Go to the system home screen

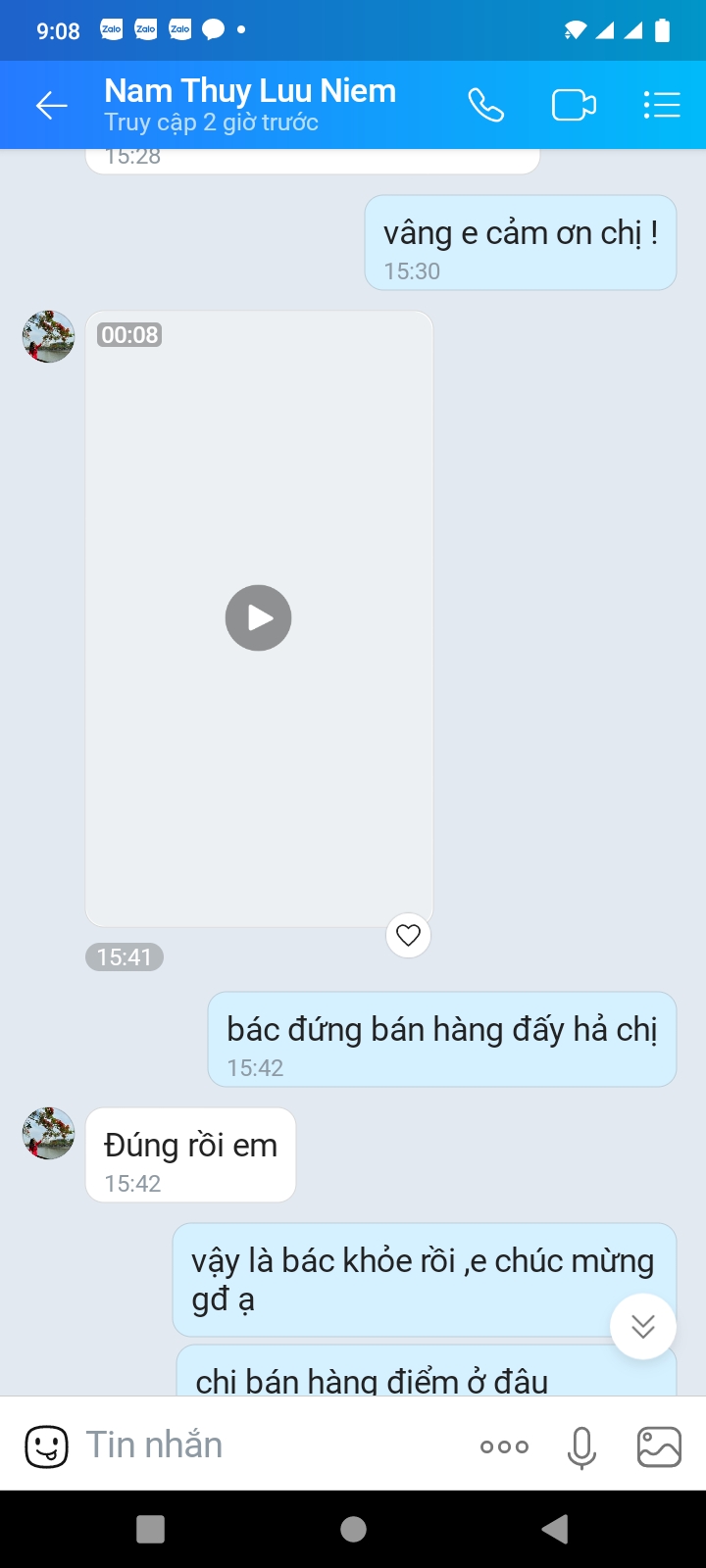[x=353, y=1529]
